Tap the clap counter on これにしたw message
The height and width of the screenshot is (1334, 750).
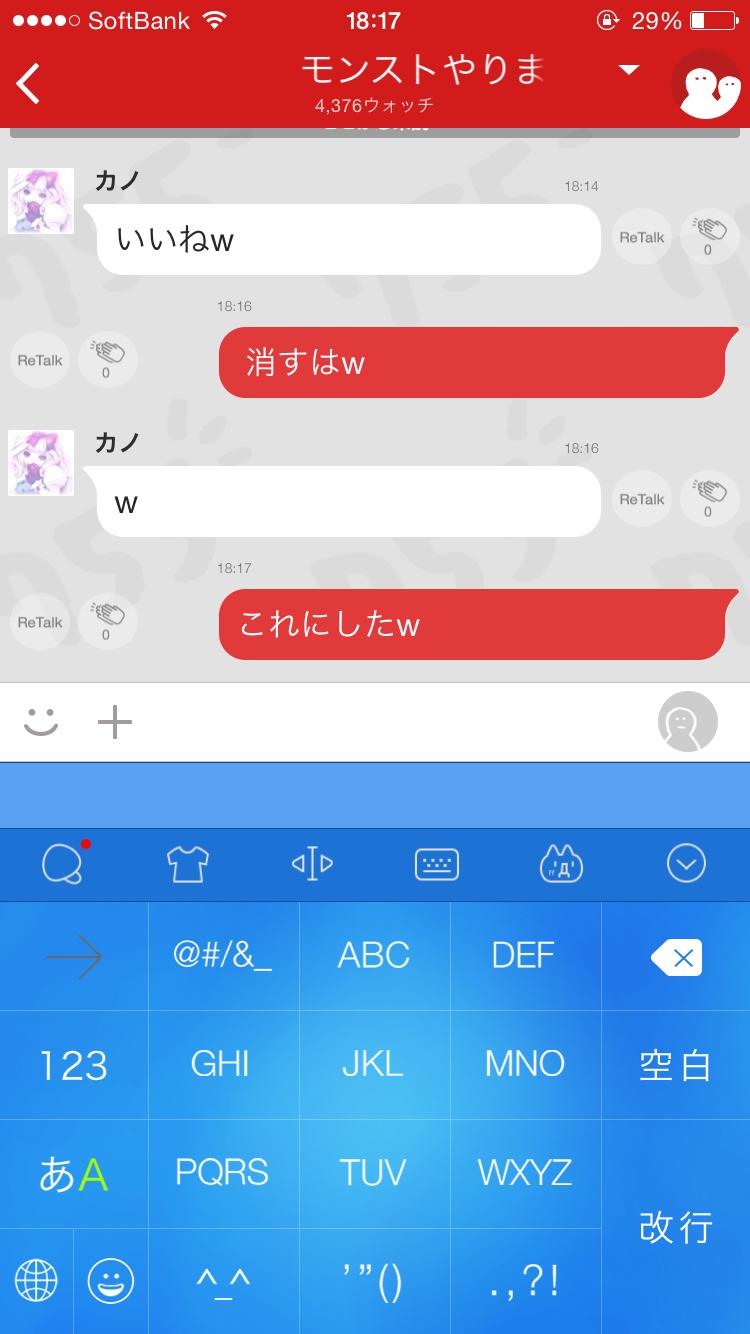(x=107, y=620)
